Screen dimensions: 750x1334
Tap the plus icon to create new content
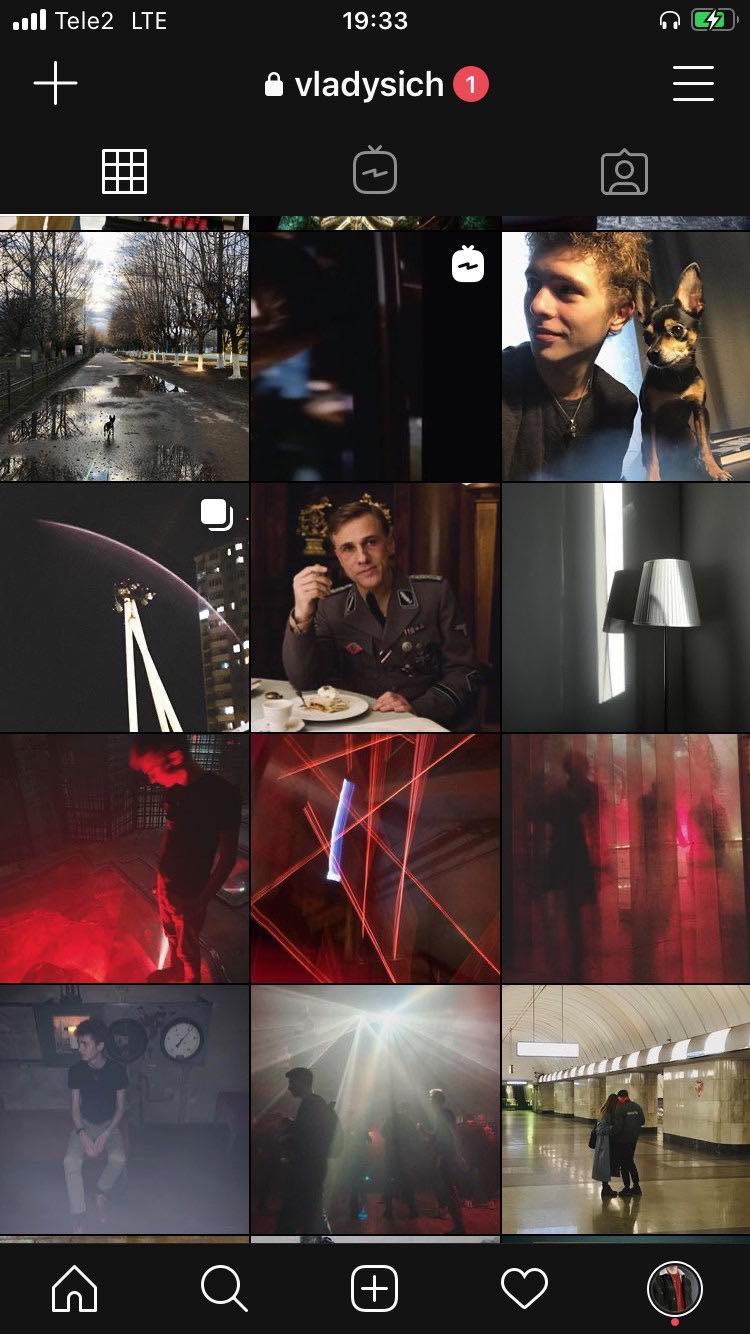coord(55,84)
